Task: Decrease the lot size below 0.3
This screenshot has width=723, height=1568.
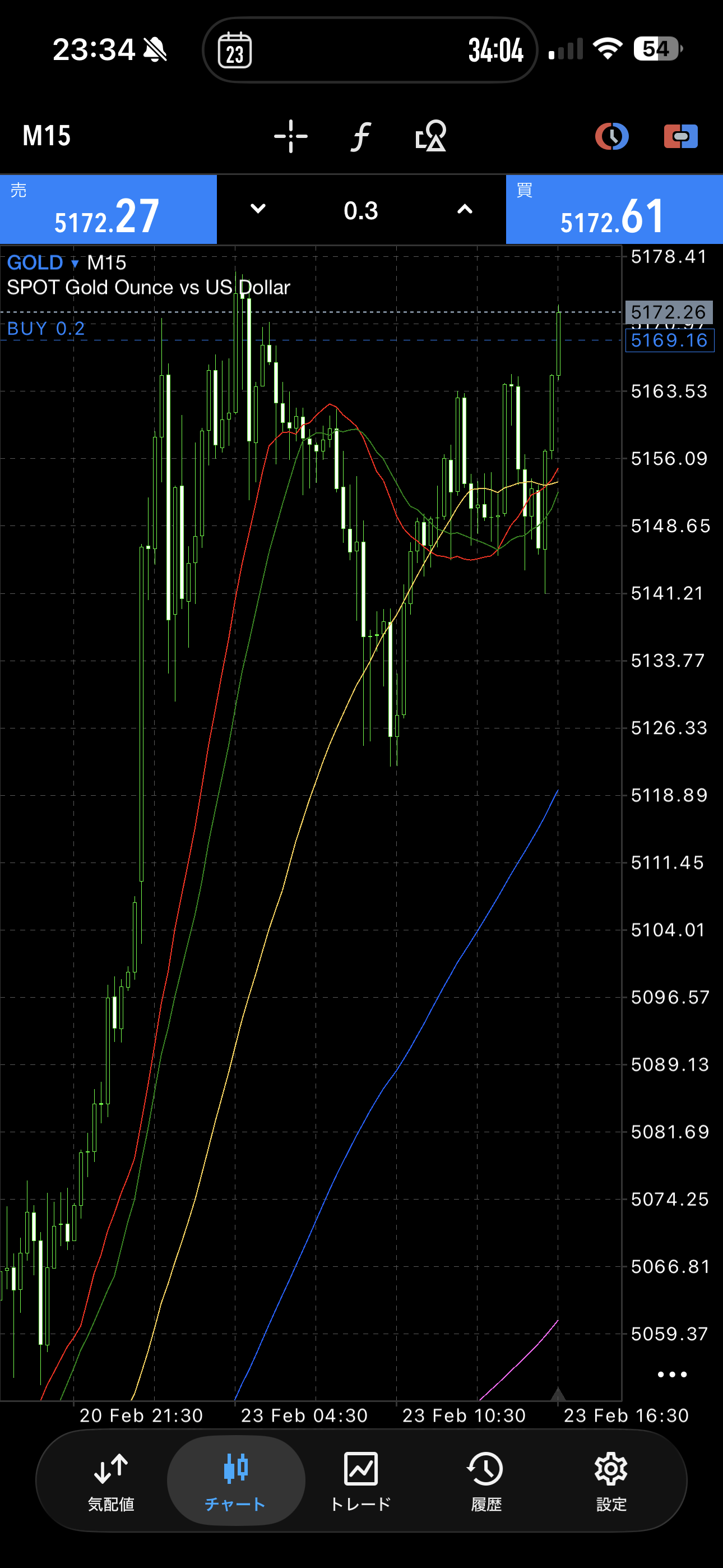Action: pyautogui.click(x=258, y=209)
